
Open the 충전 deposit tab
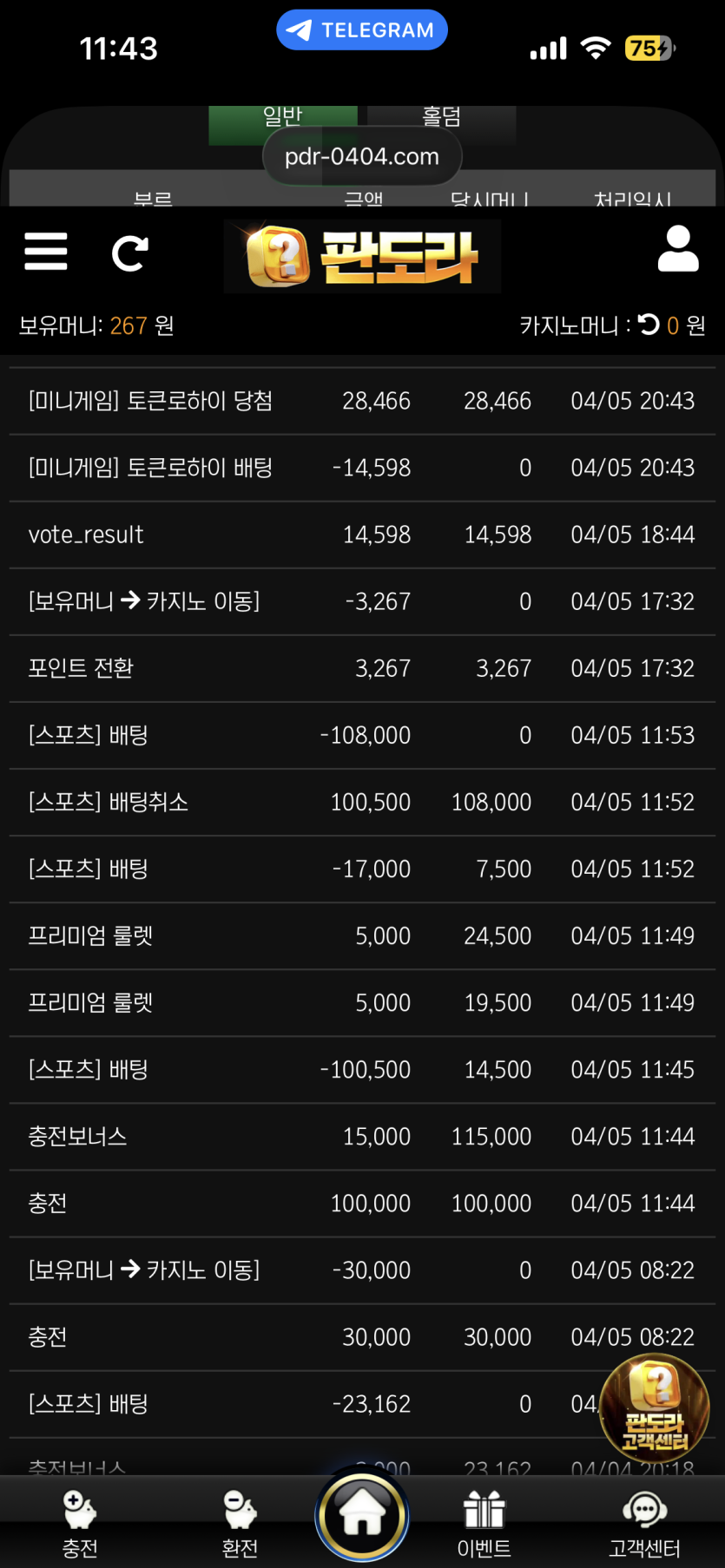click(x=80, y=1521)
